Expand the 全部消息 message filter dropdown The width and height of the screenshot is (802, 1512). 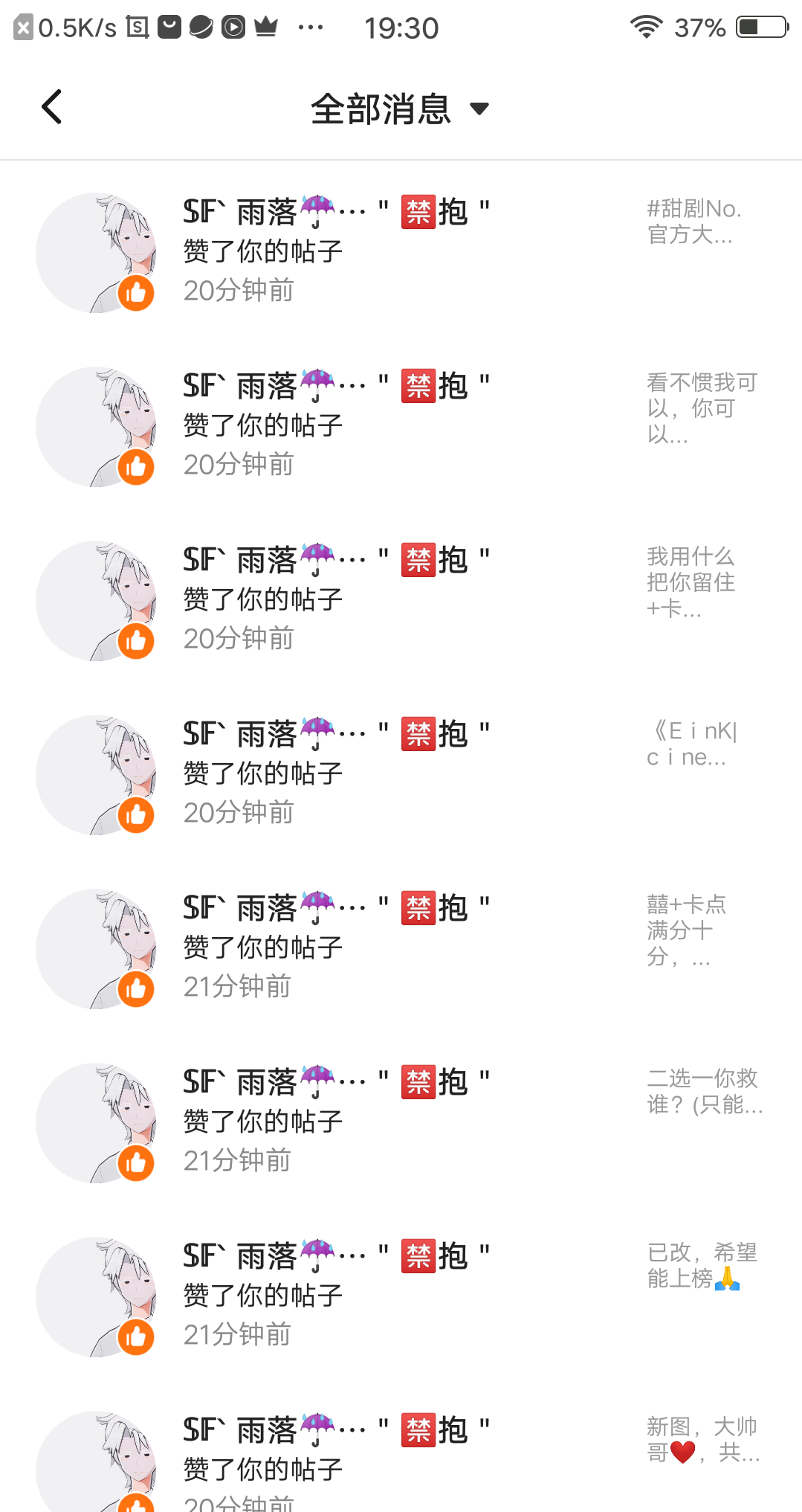tap(400, 109)
